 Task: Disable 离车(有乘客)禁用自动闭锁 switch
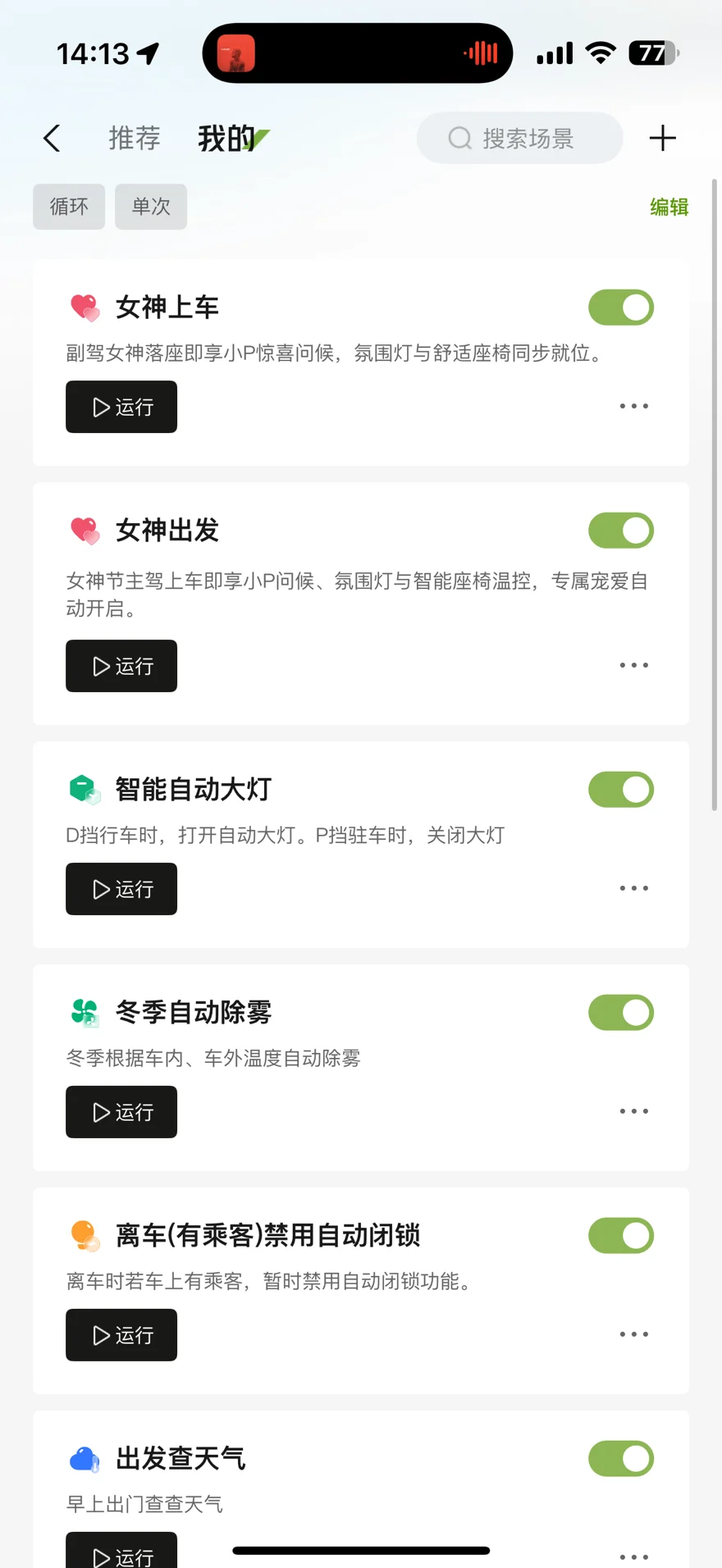pyautogui.click(x=620, y=1236)
